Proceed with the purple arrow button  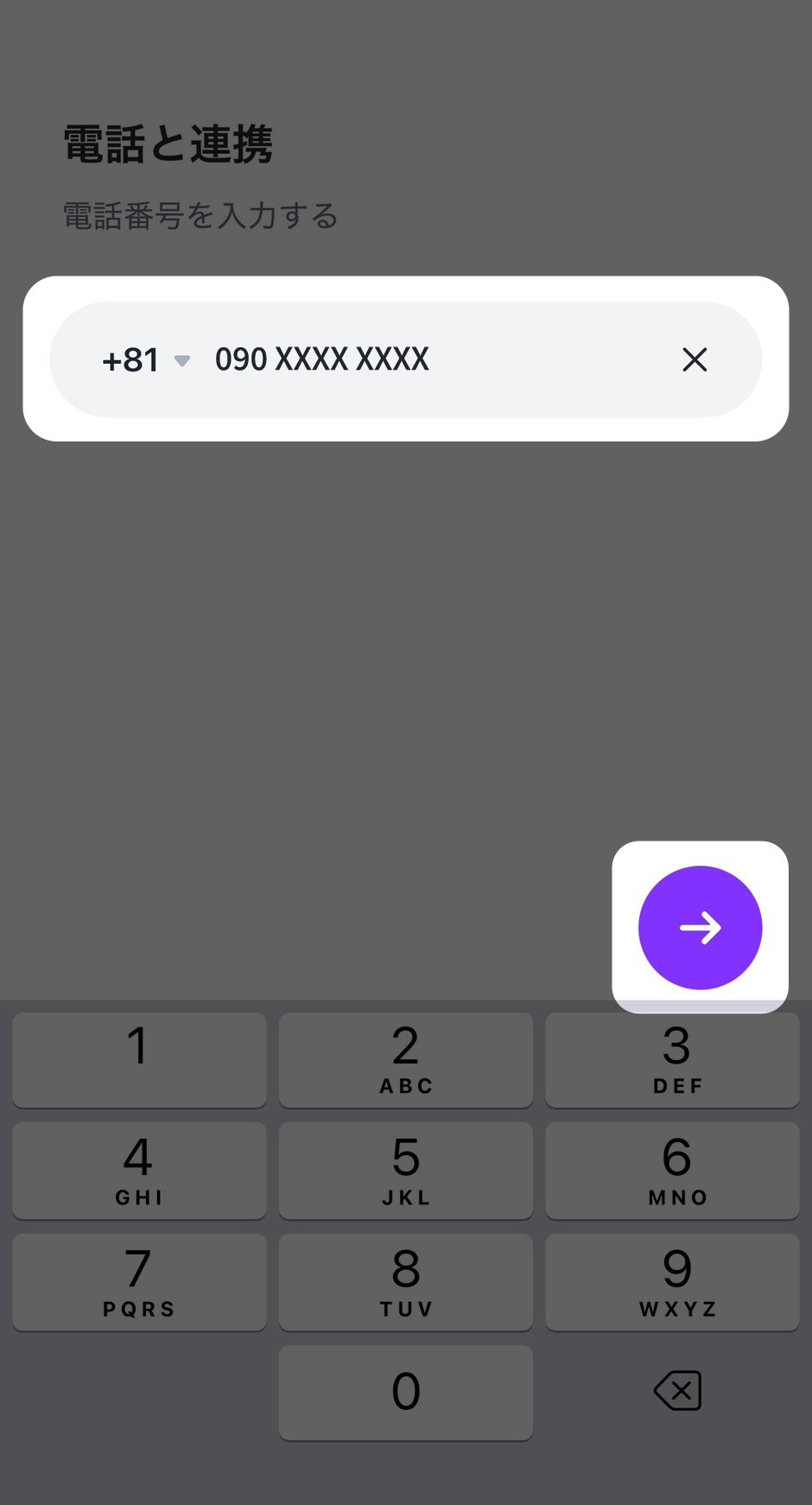tap(700, 928)
